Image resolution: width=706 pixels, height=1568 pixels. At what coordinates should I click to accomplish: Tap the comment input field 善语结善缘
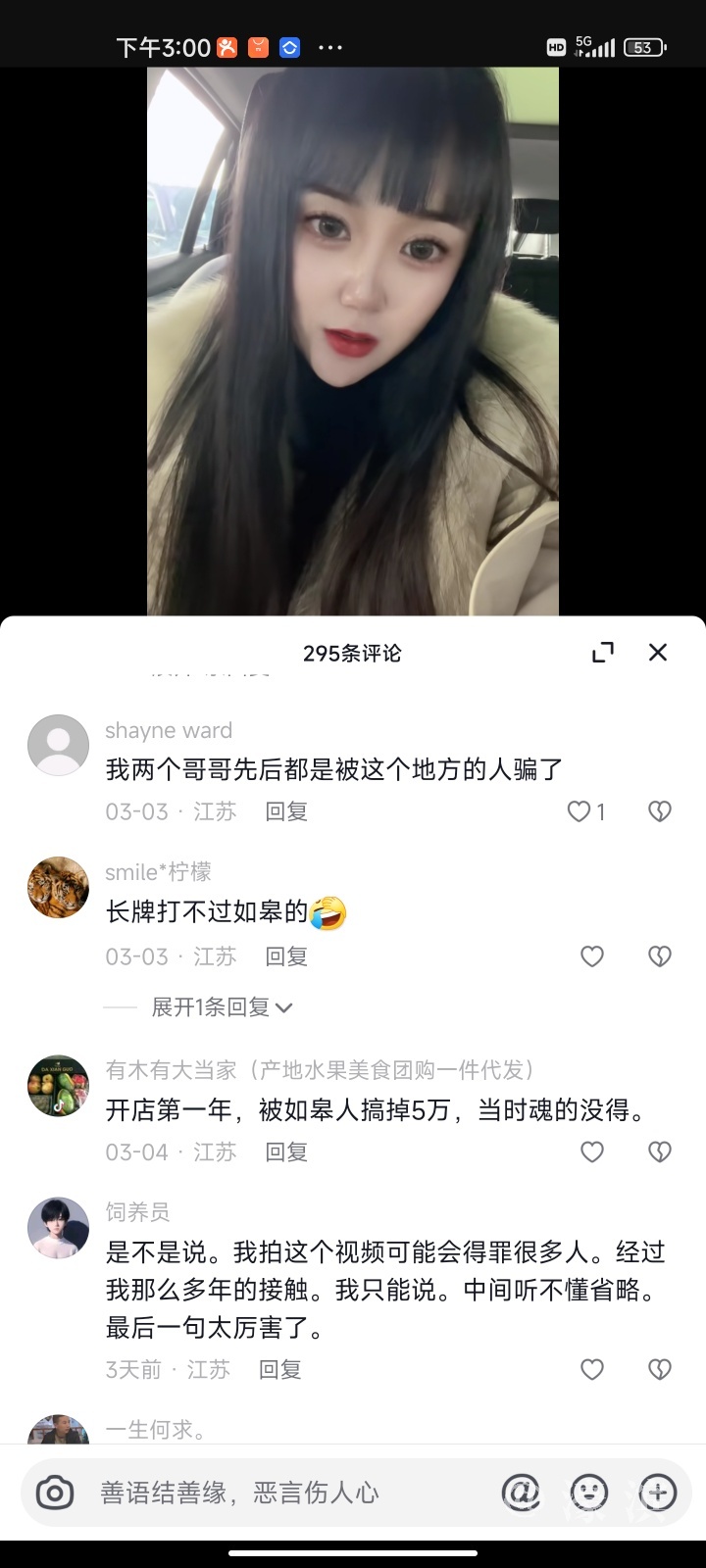(x=284, y=1494)
